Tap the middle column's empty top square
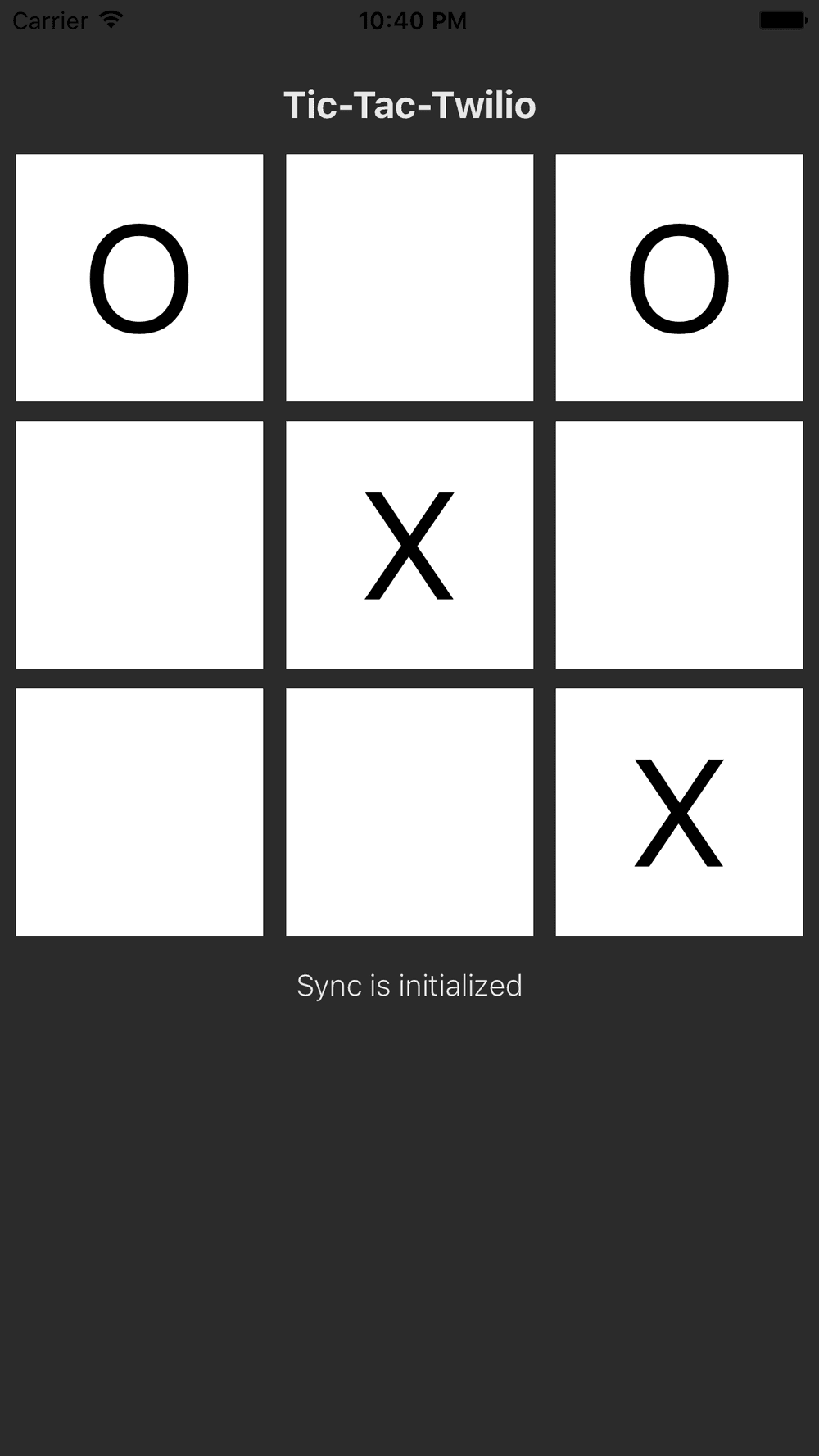Screen dimensions: 819x1456 [x=409, y=276]
